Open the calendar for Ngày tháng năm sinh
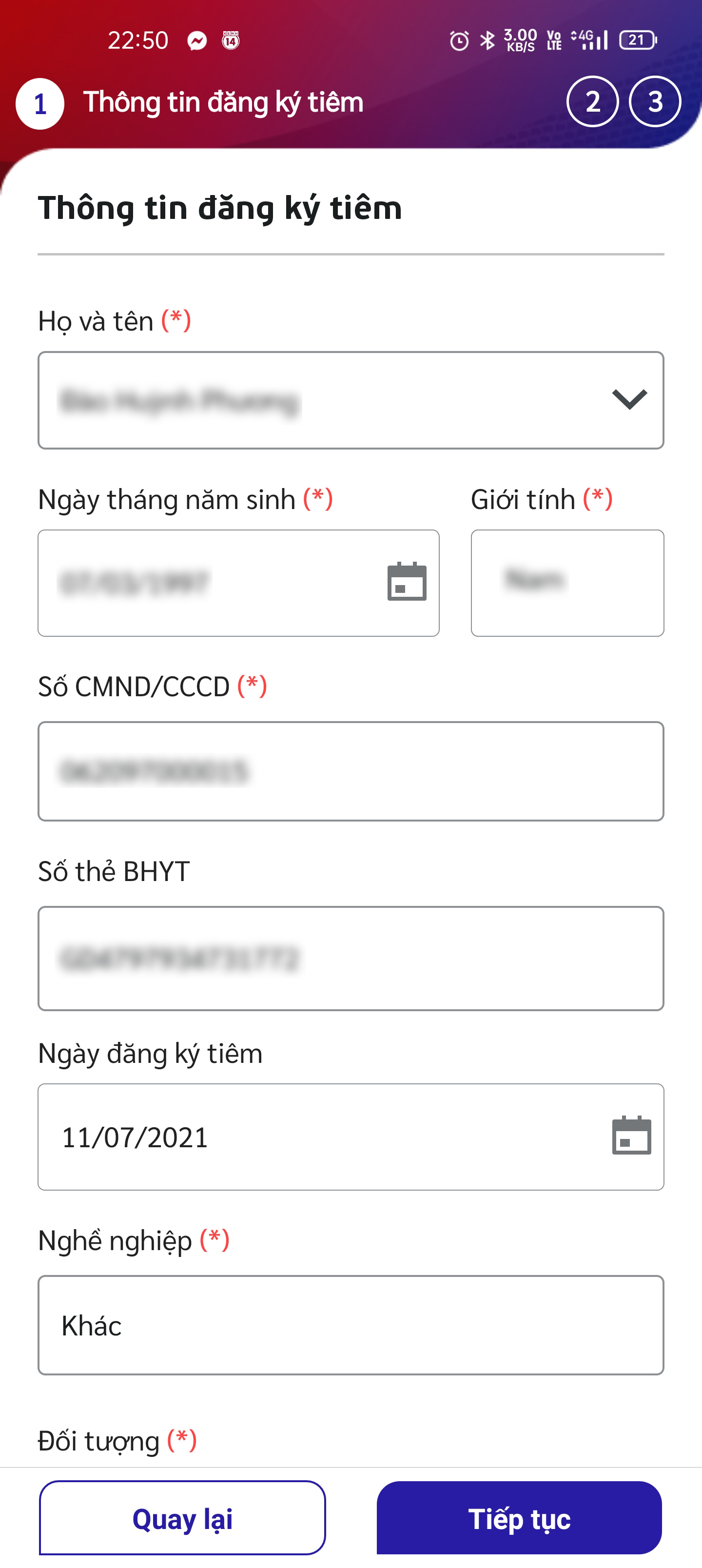Screen dimensions: 702x1568 (x=407, y=581)
